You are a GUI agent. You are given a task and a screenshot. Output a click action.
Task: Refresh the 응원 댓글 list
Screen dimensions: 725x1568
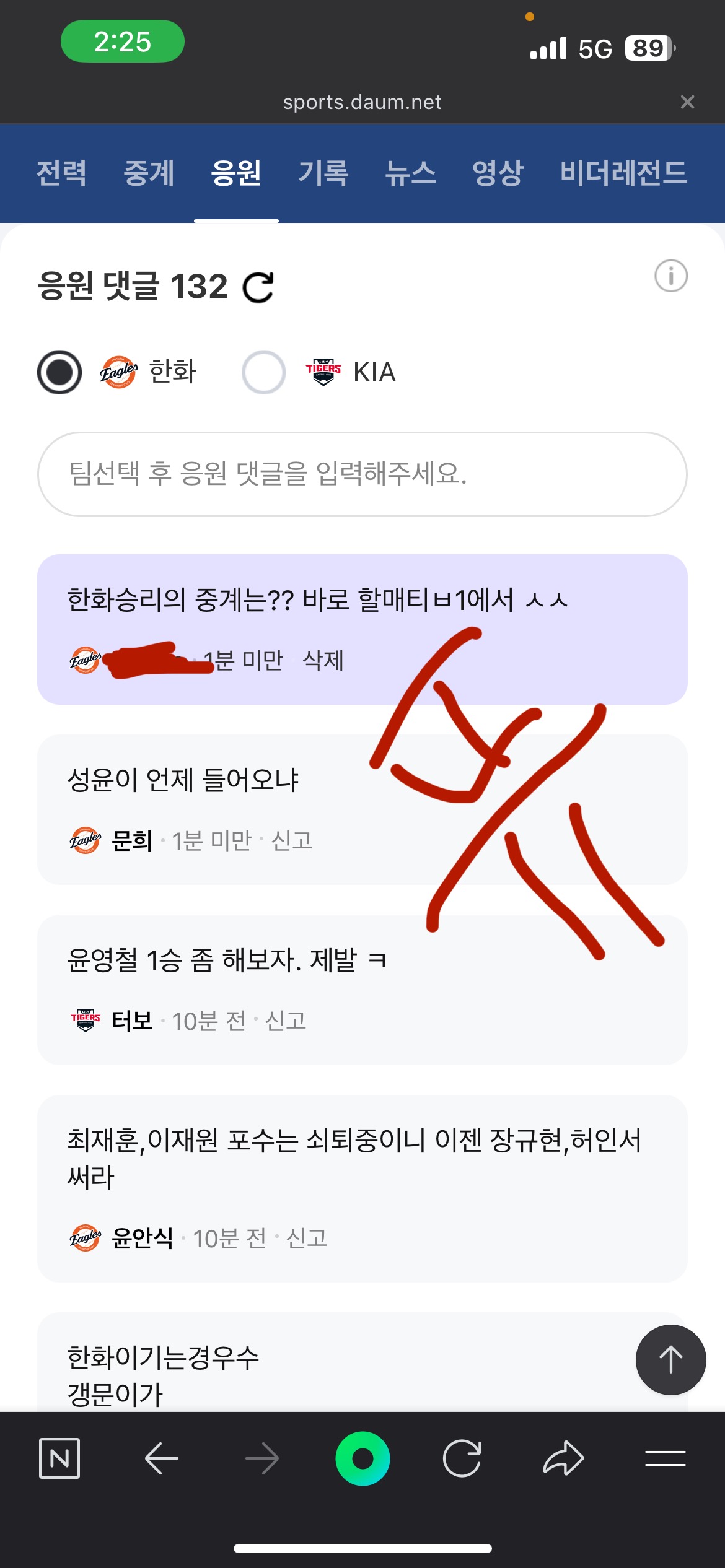coord(258,287)
